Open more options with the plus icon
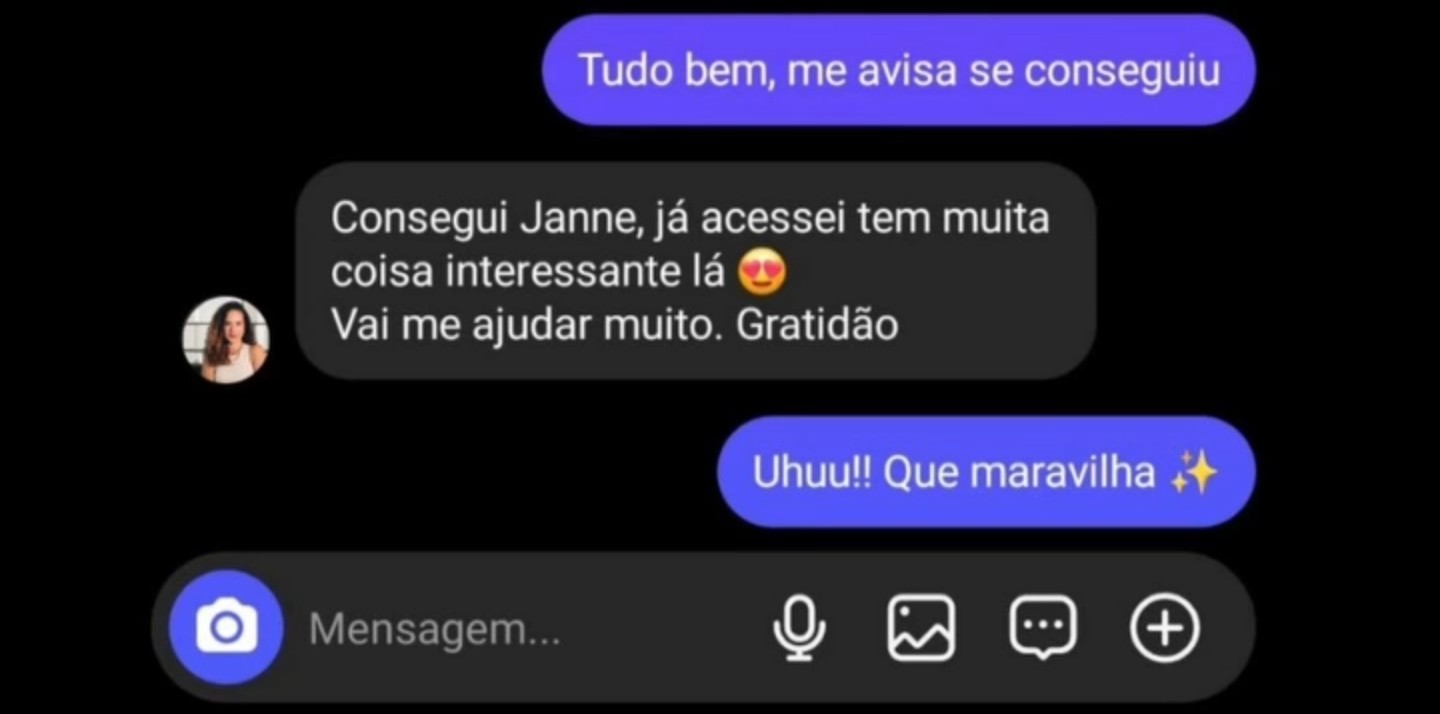1440x714 pixels. (x=1164, y=628)
